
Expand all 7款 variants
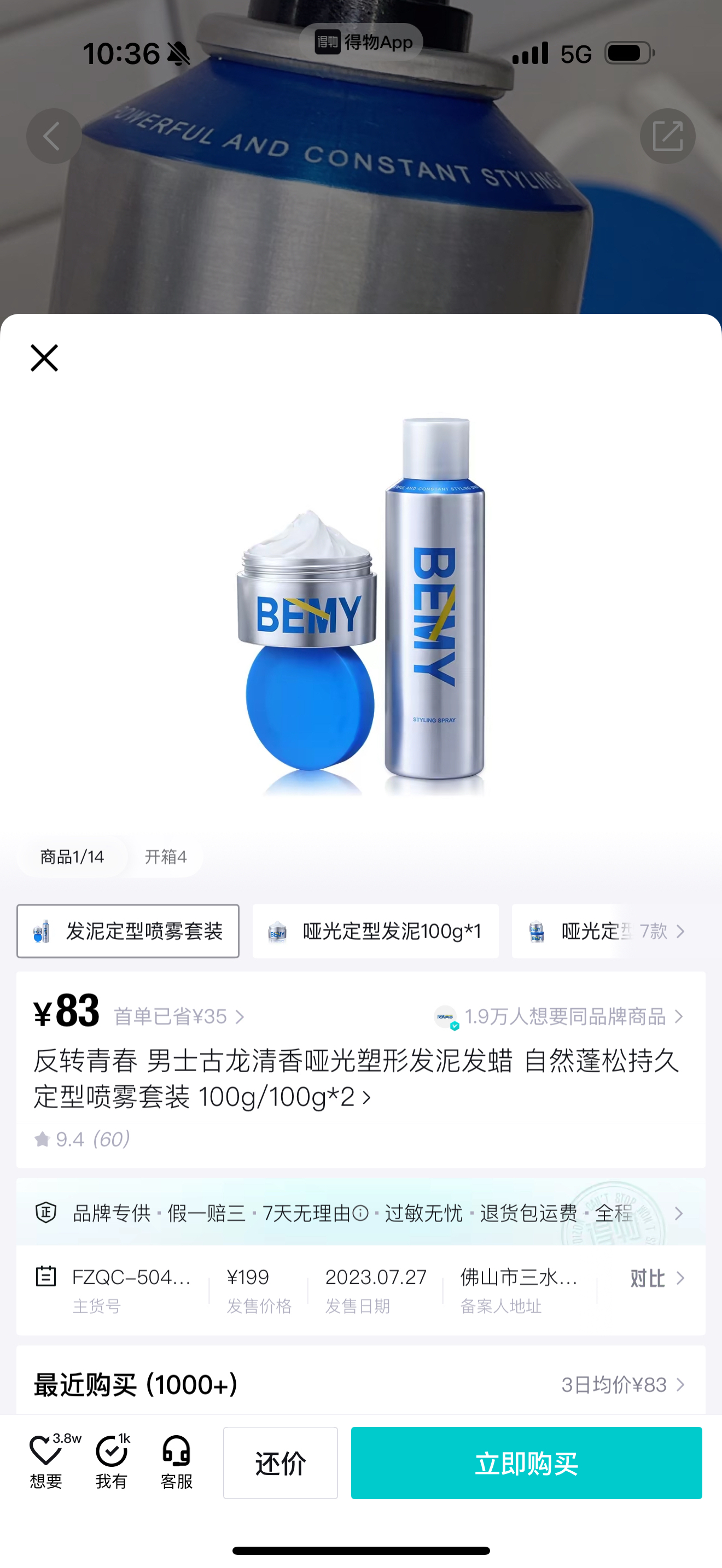[662, 931]
